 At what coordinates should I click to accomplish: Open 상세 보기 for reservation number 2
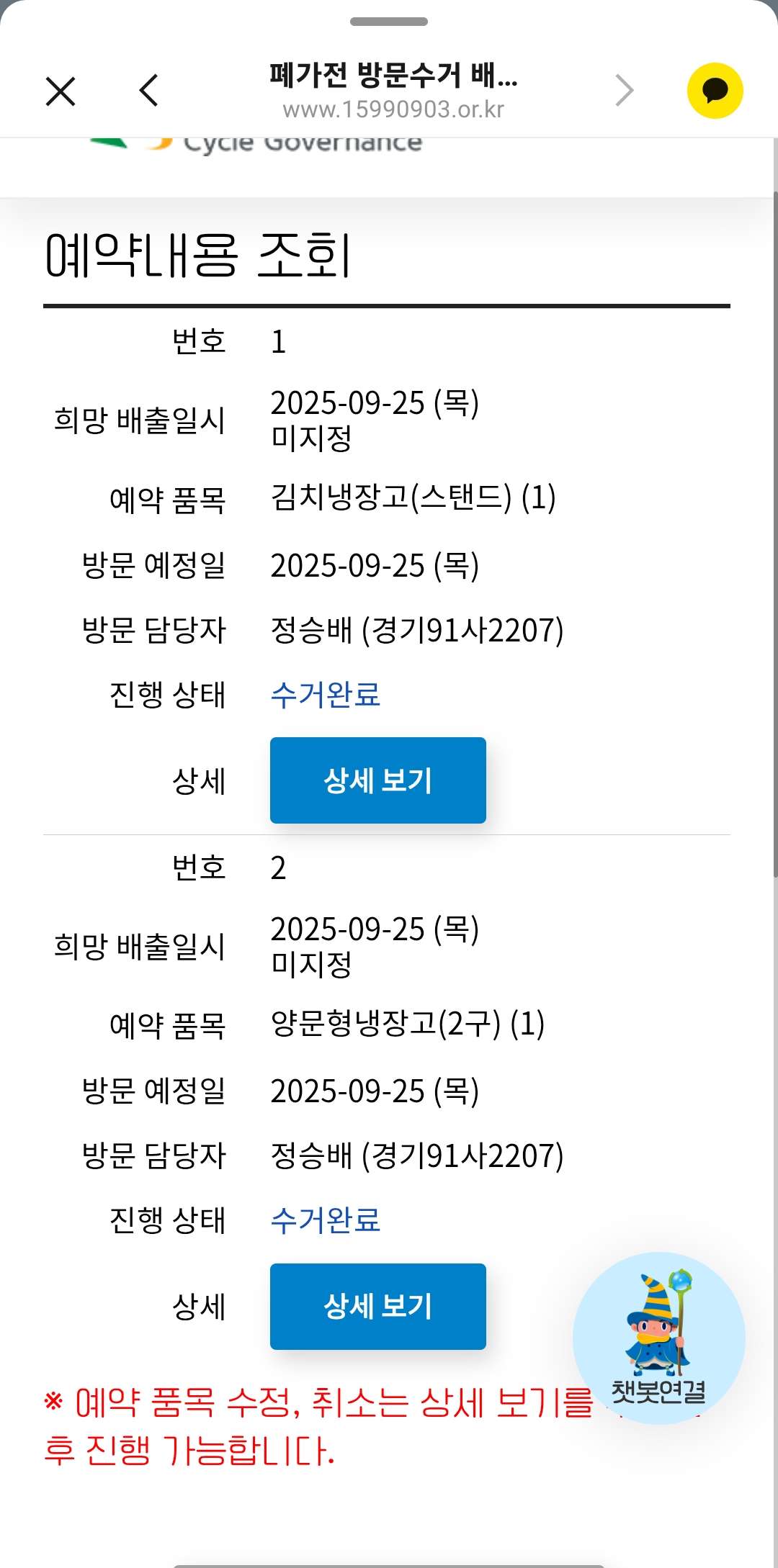click(x=377, y=1306)
